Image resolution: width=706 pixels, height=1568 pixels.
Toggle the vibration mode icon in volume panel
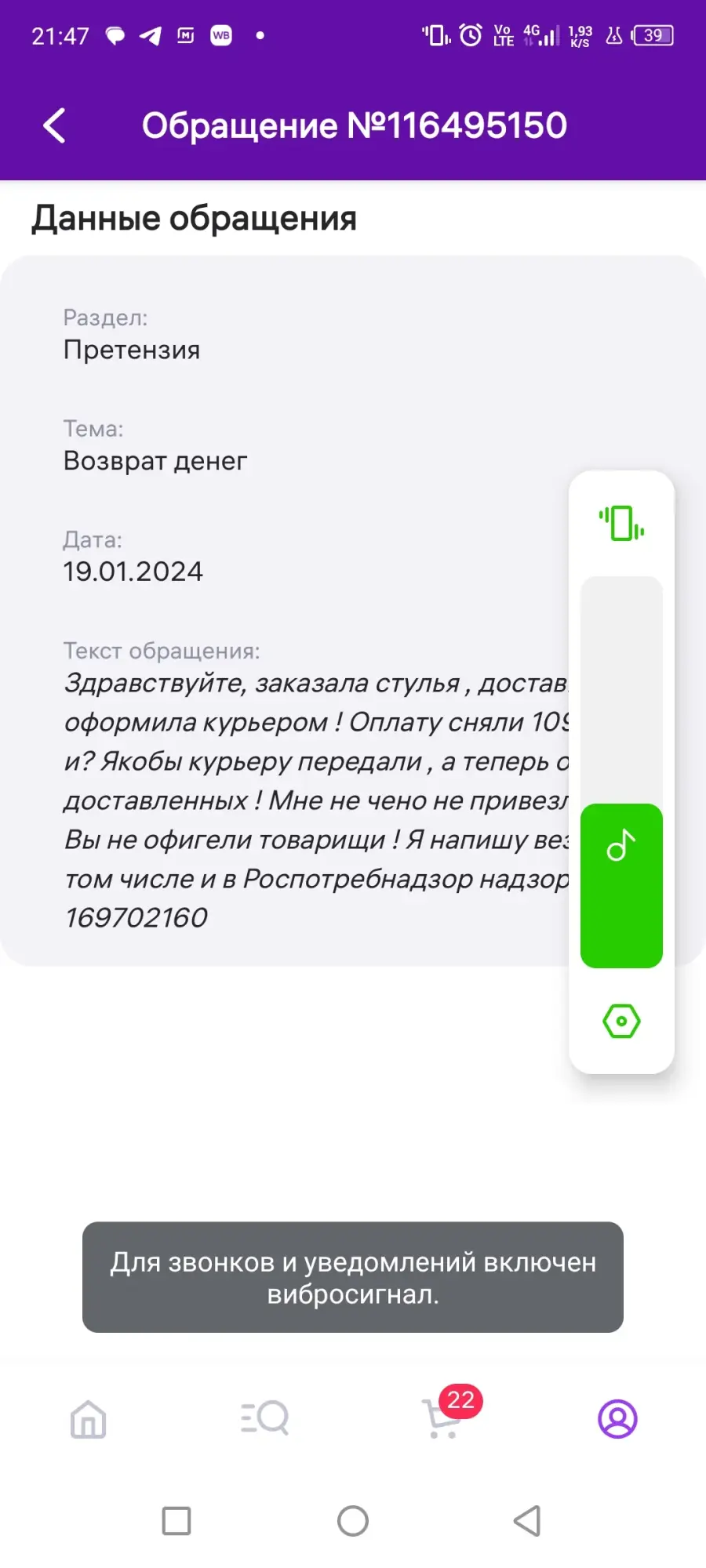pyautogui.click(x=621, y=523)
